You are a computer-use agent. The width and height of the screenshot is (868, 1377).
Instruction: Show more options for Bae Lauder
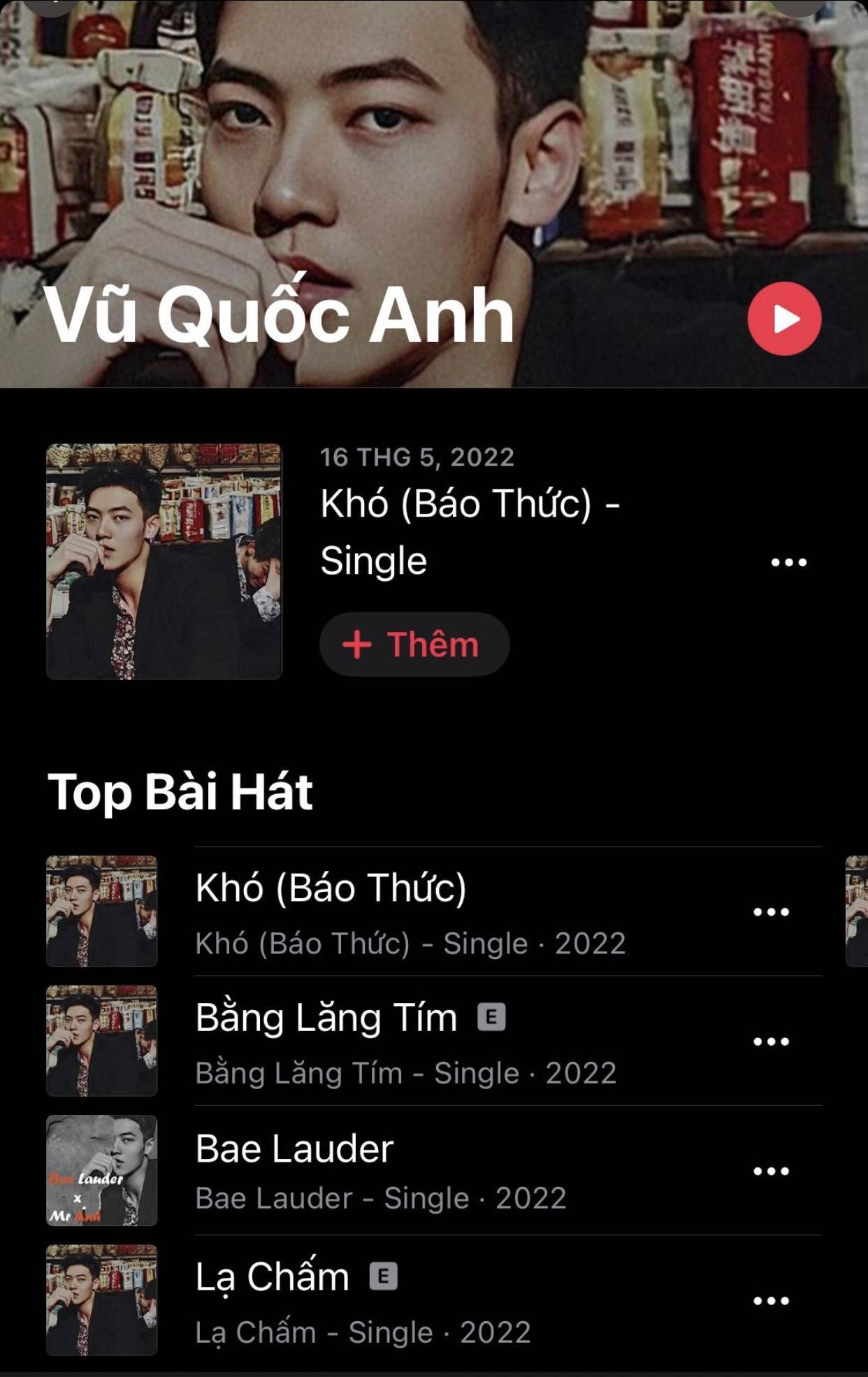[x=771, y=1171]
